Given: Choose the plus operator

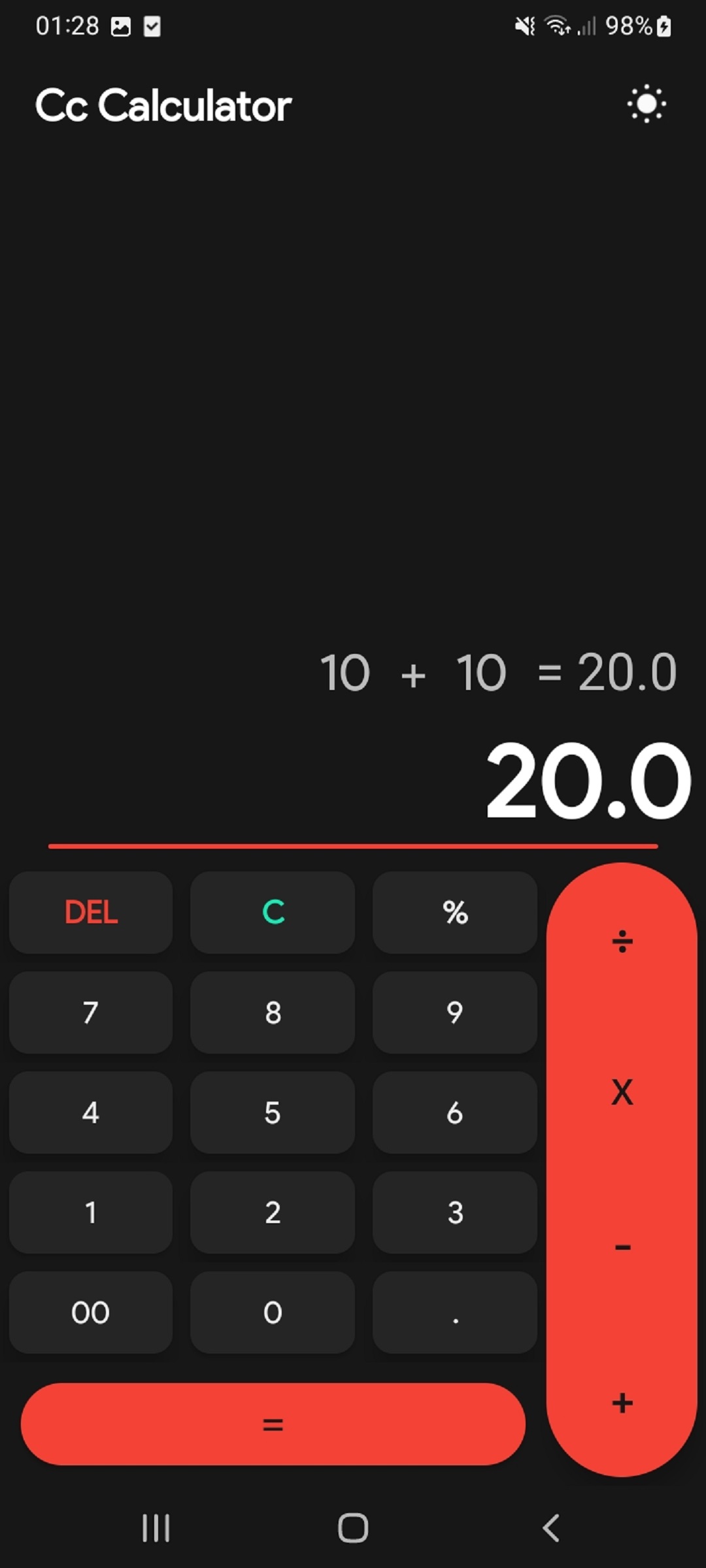Looking at the screenshot, I should coord(622,1403).
